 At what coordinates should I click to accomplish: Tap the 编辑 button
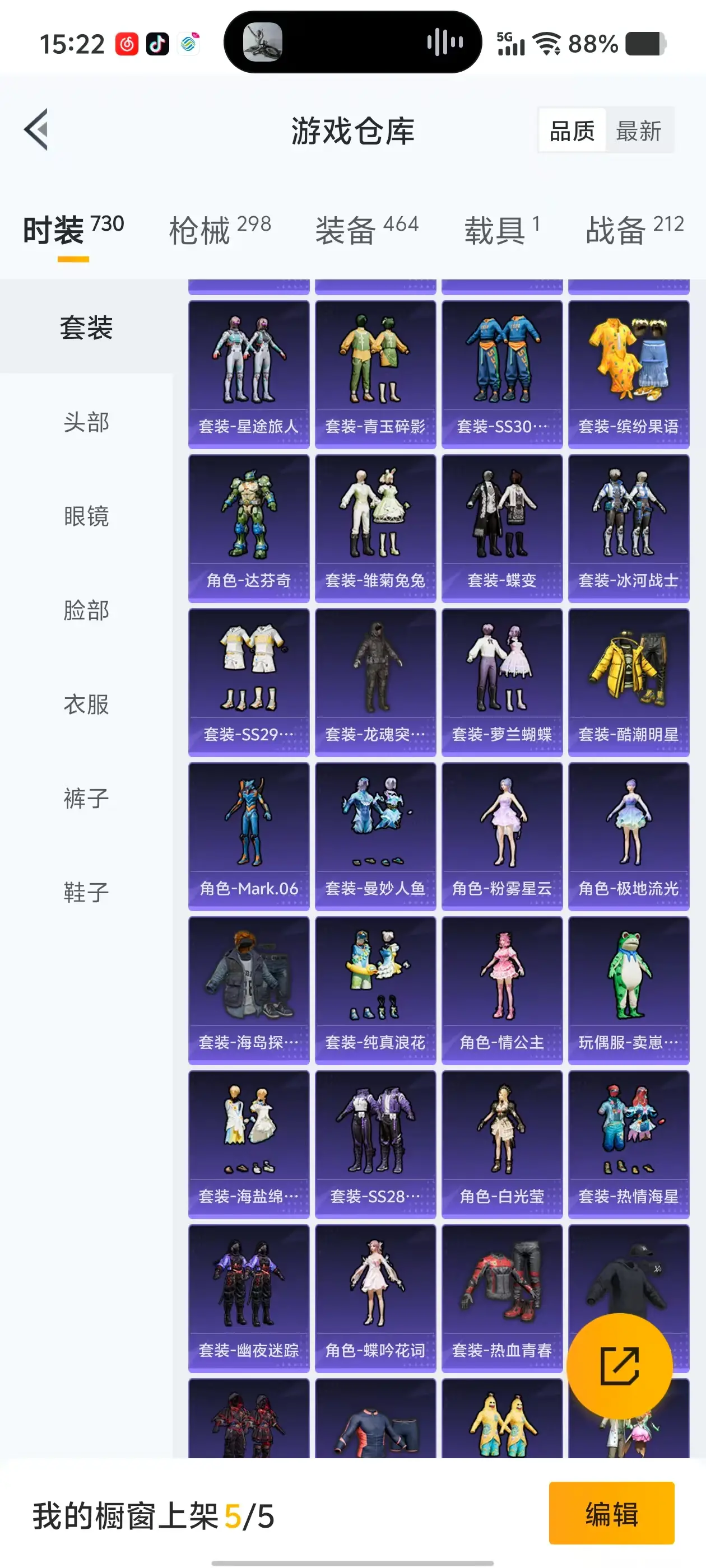click(x=611, y=1513)
